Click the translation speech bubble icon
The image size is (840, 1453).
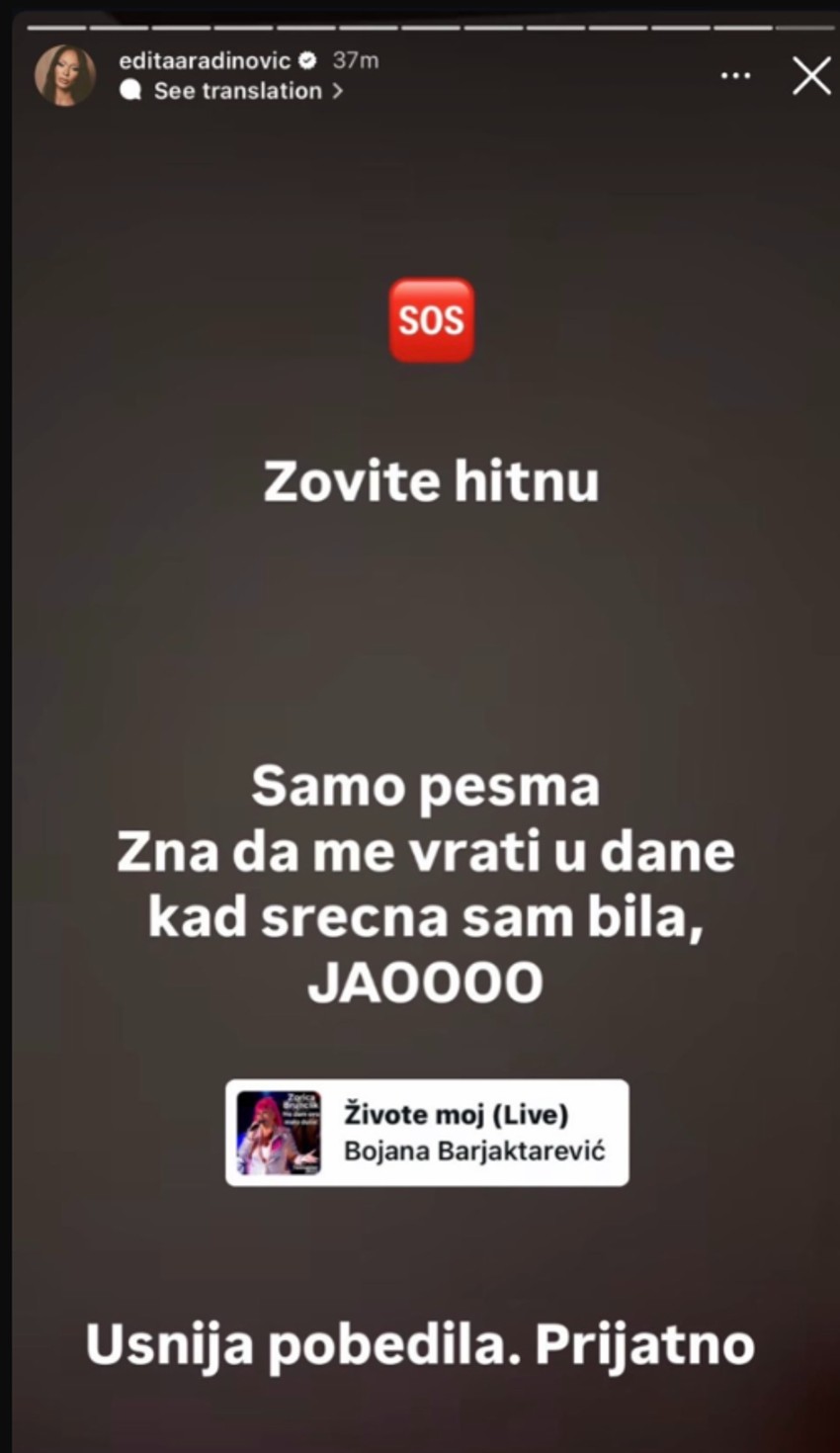coord(133,91)
